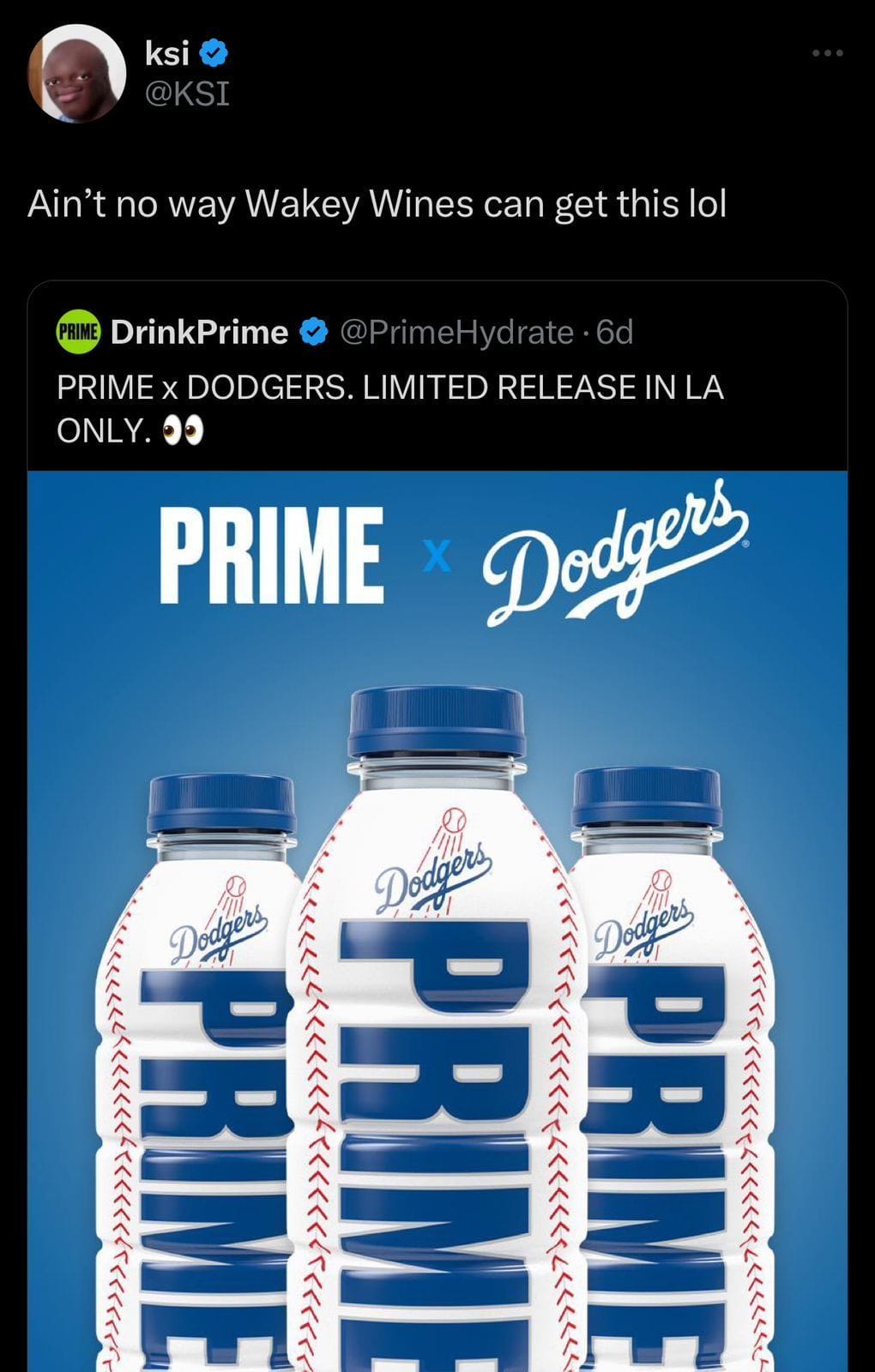Open the DrinkPrime account avatar
Image resolution: width=875 pixels, height=1372 pixels.
(x=78, y=332)
